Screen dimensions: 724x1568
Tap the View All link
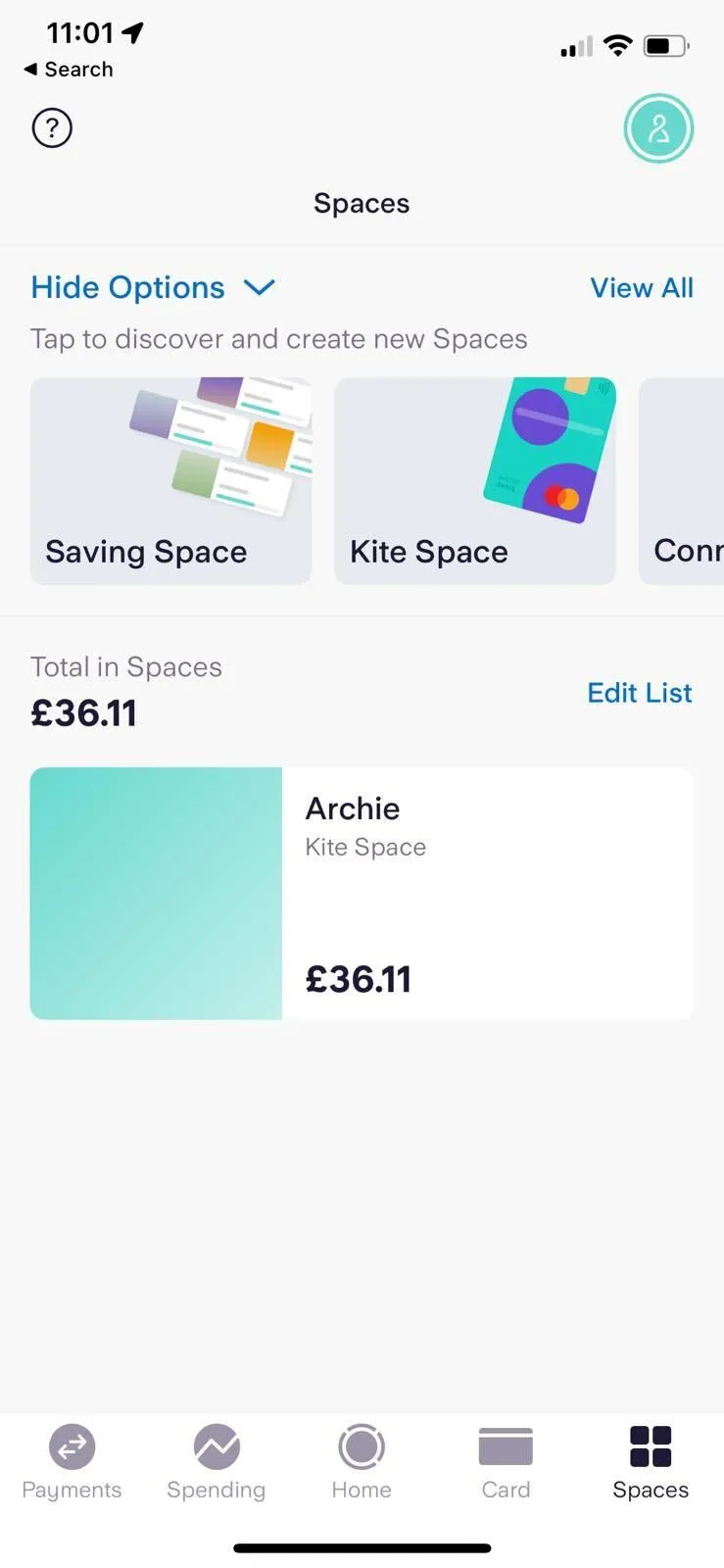[641, 288]
